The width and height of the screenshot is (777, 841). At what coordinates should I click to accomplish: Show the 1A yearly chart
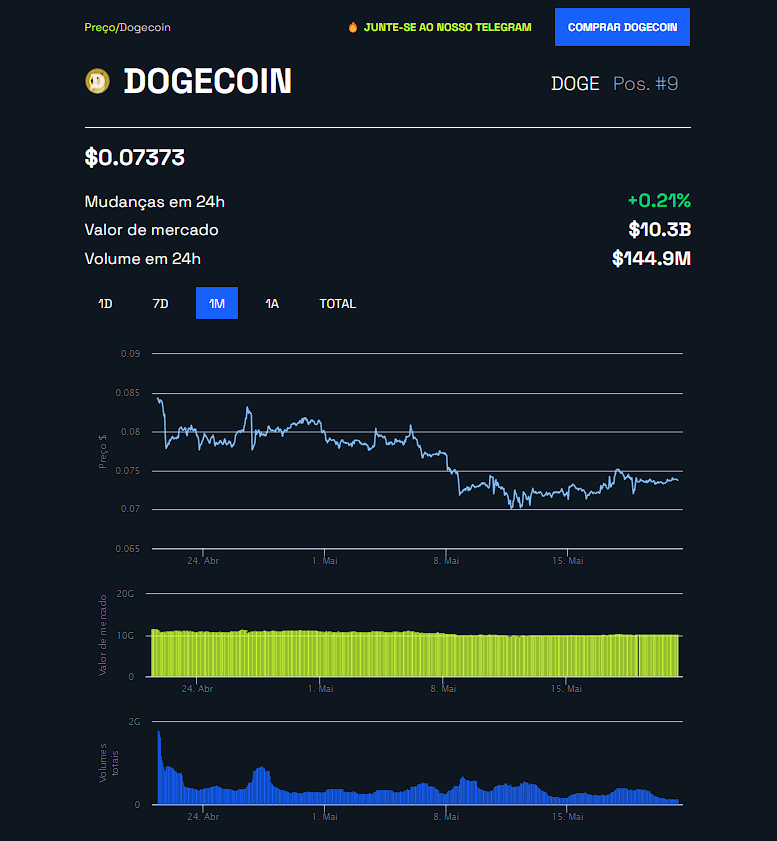(x=272, y=303)
